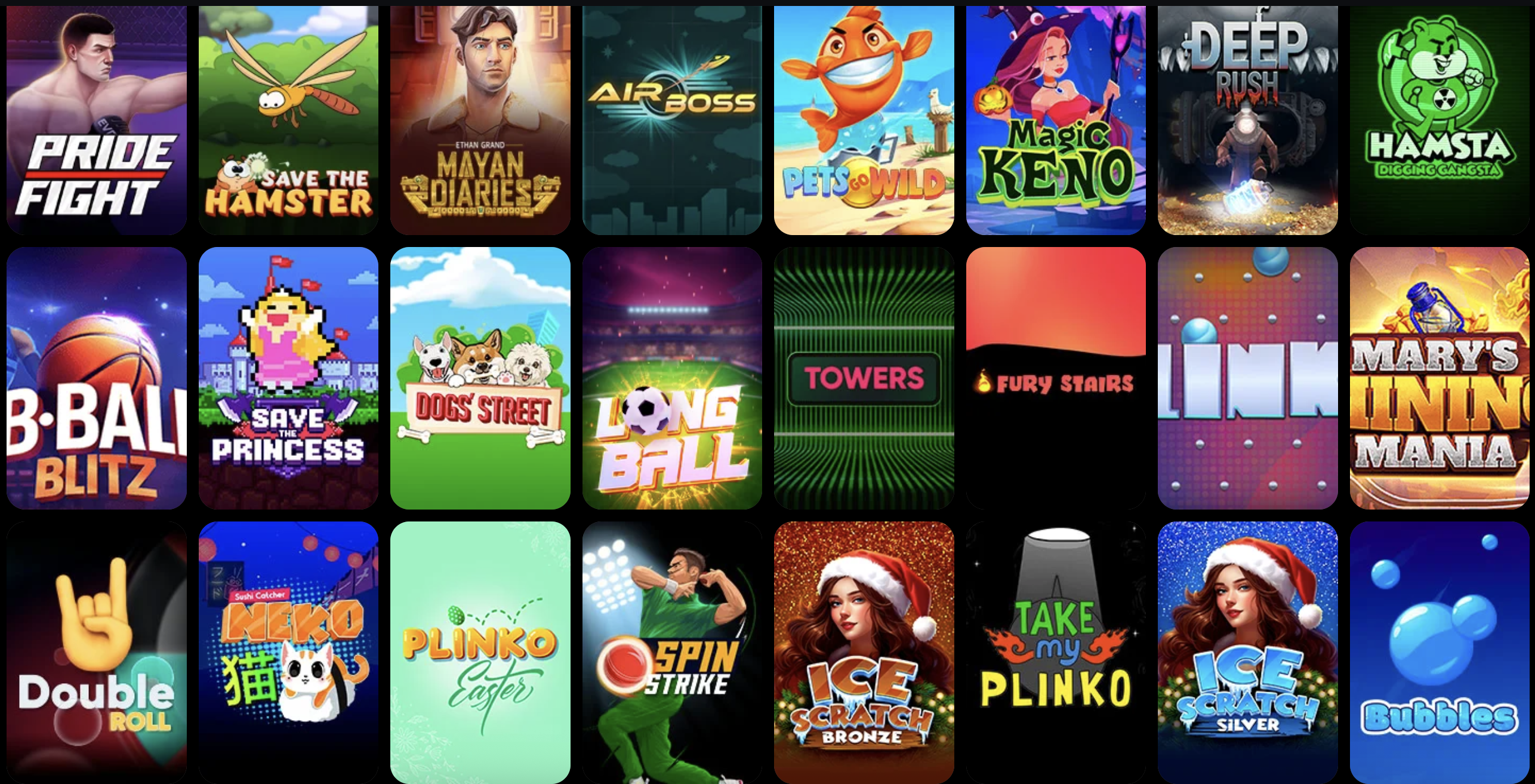
Task: Open Pets Go Wild
Action: pyautogui.click(x=864, y=119)
